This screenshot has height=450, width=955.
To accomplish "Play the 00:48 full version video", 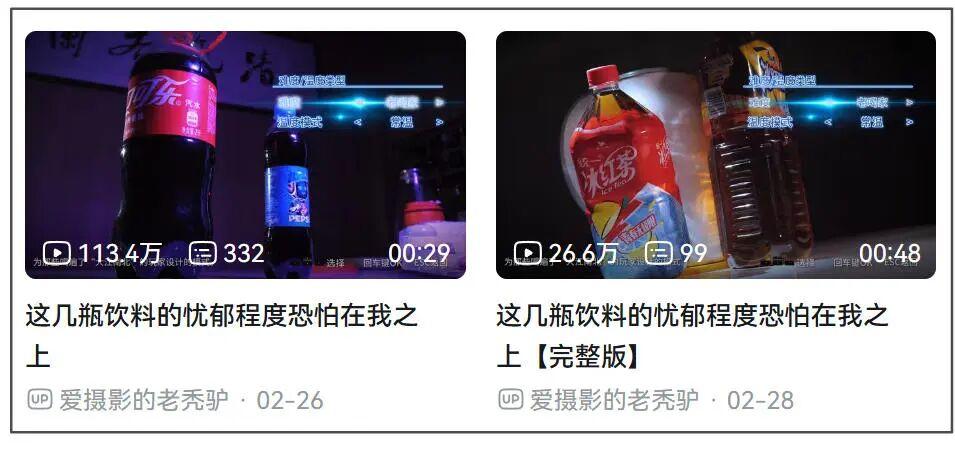I will tap(715, 155).
